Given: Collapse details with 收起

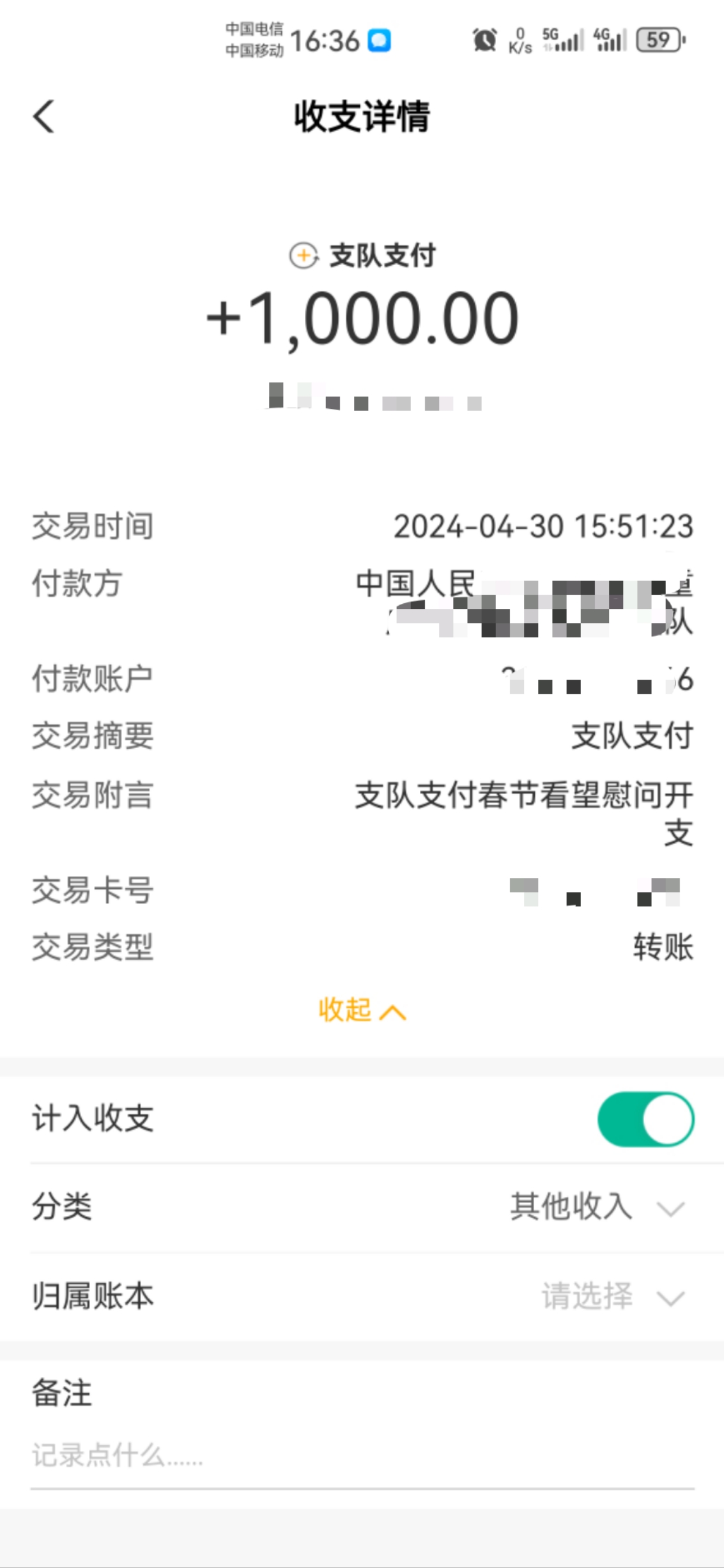Looking at the screenshot, I should pos(362,1010).
